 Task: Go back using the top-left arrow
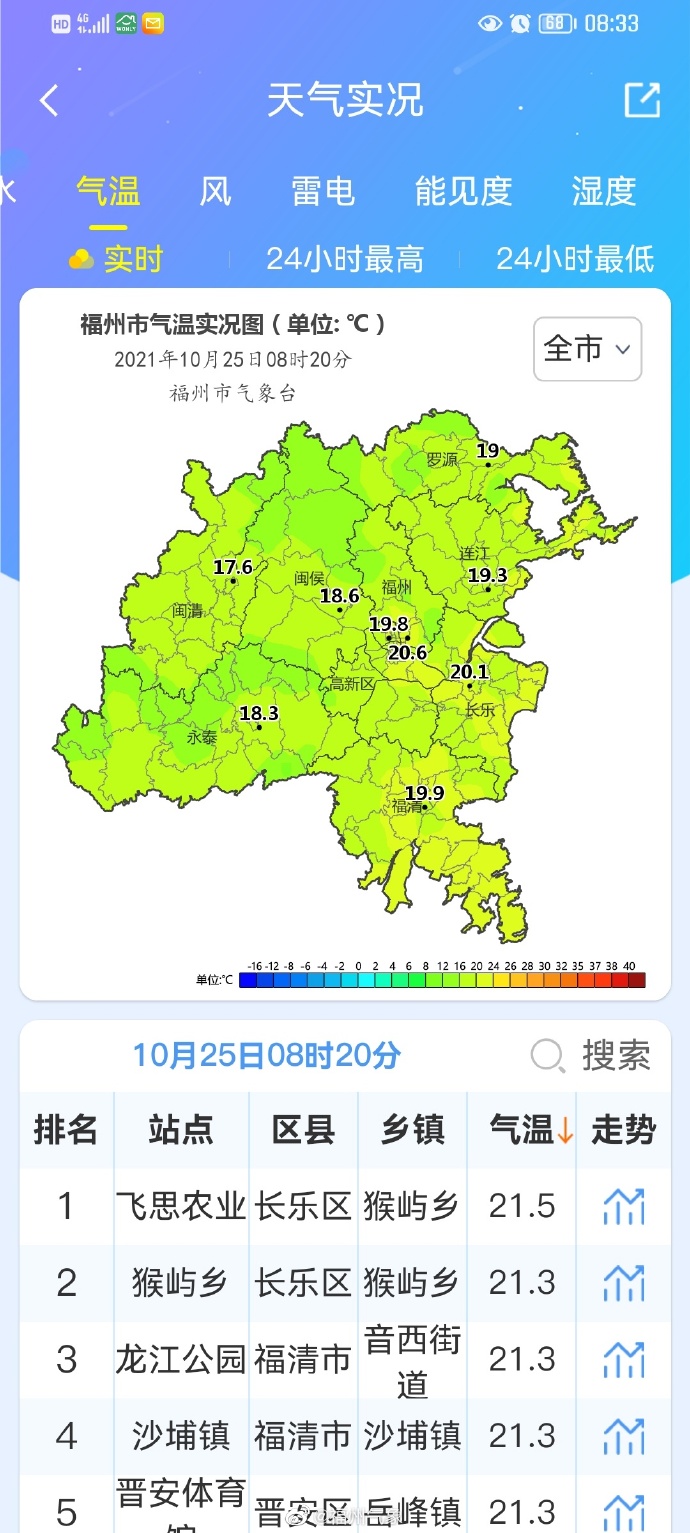49,100
